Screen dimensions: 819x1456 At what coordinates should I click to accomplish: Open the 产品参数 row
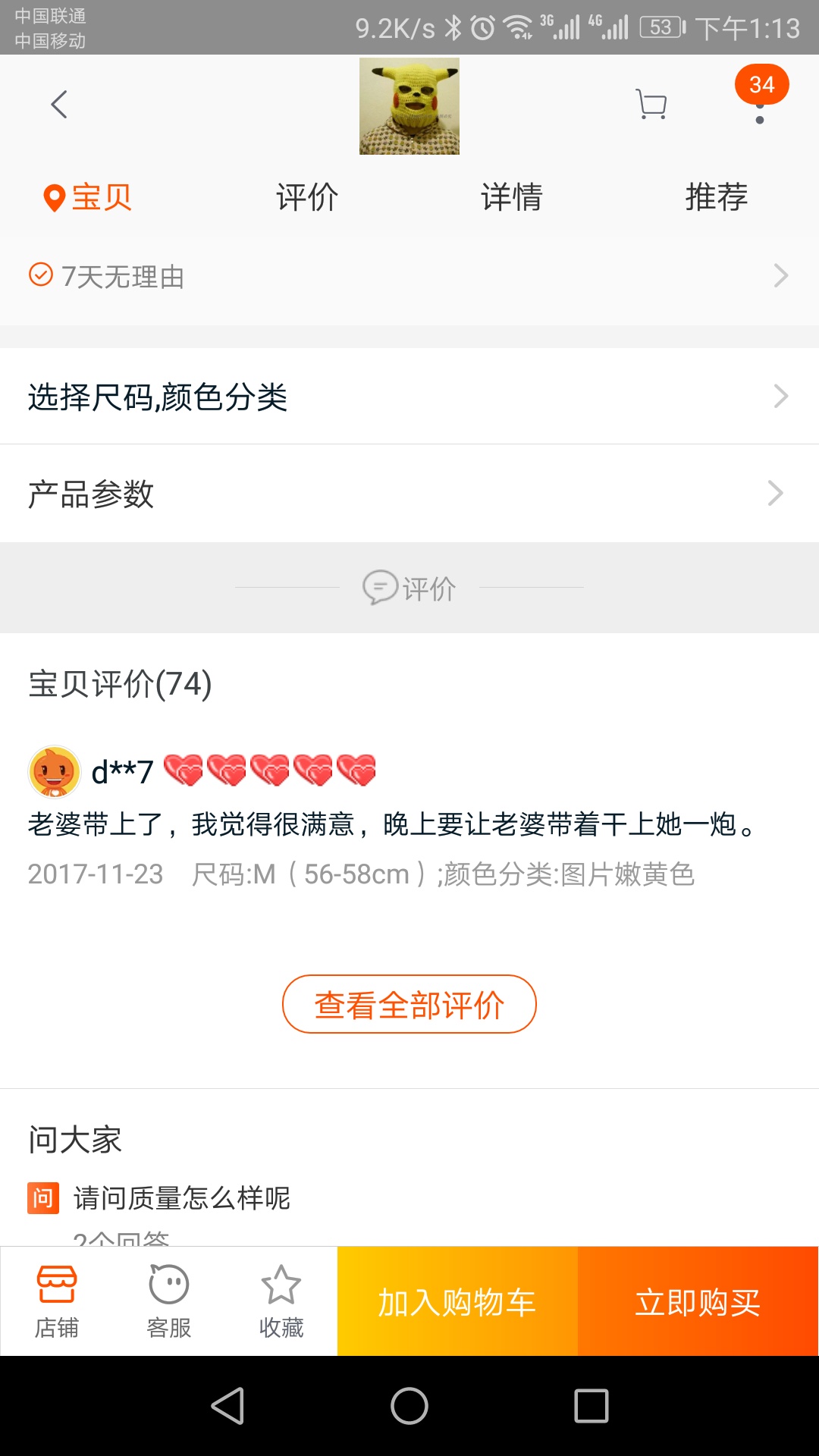pos(409,494)
